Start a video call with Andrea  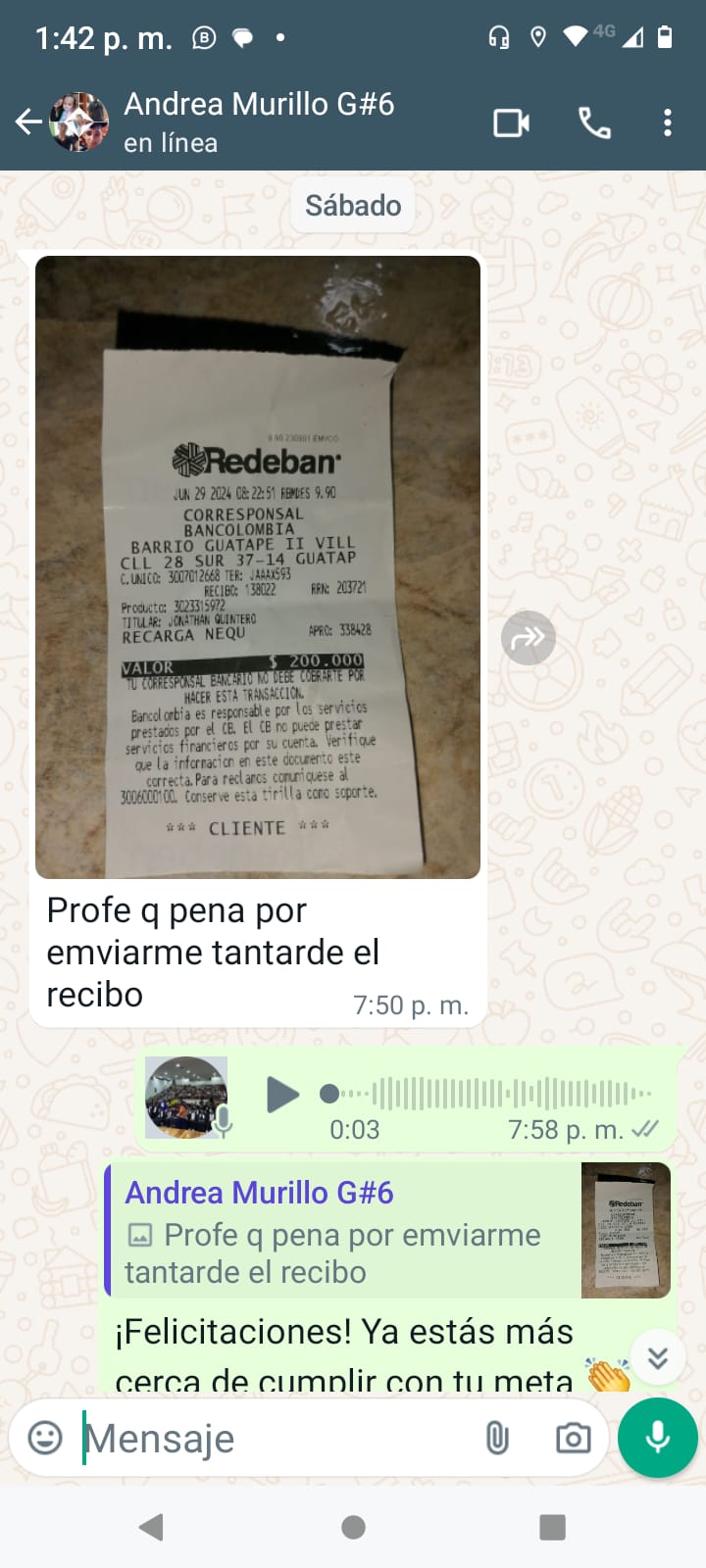[511, 123]
